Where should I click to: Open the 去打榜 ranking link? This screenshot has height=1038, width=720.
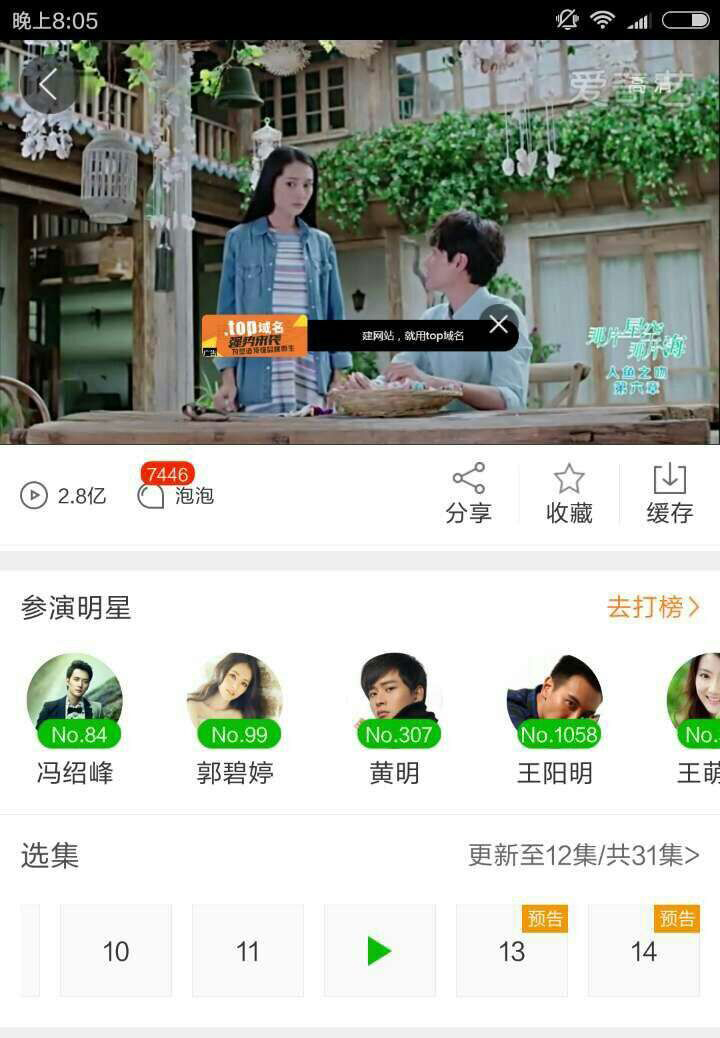tap(653, 607)
